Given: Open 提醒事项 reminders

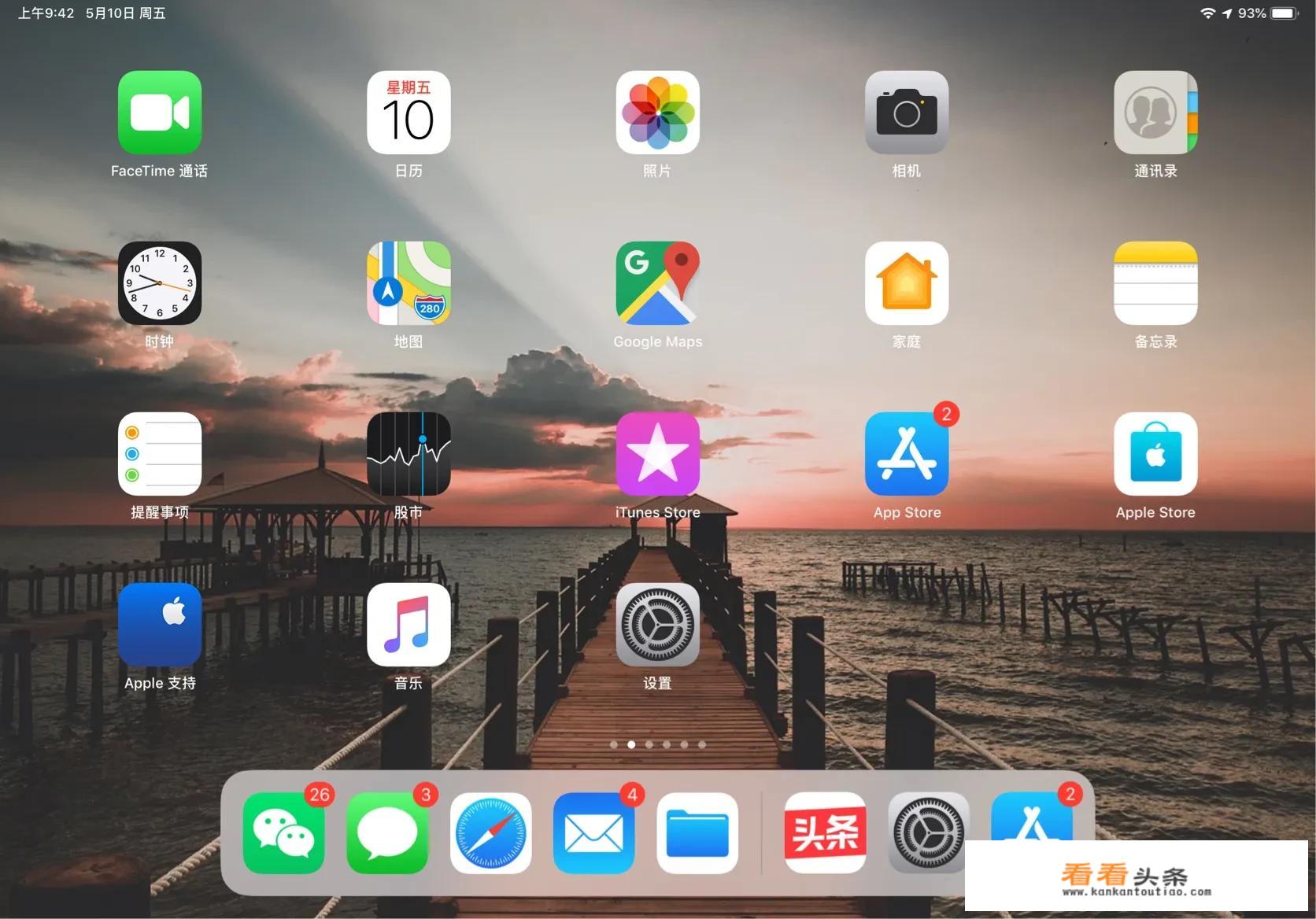Looking at the screenshot, I should click(x=160, y=454).
